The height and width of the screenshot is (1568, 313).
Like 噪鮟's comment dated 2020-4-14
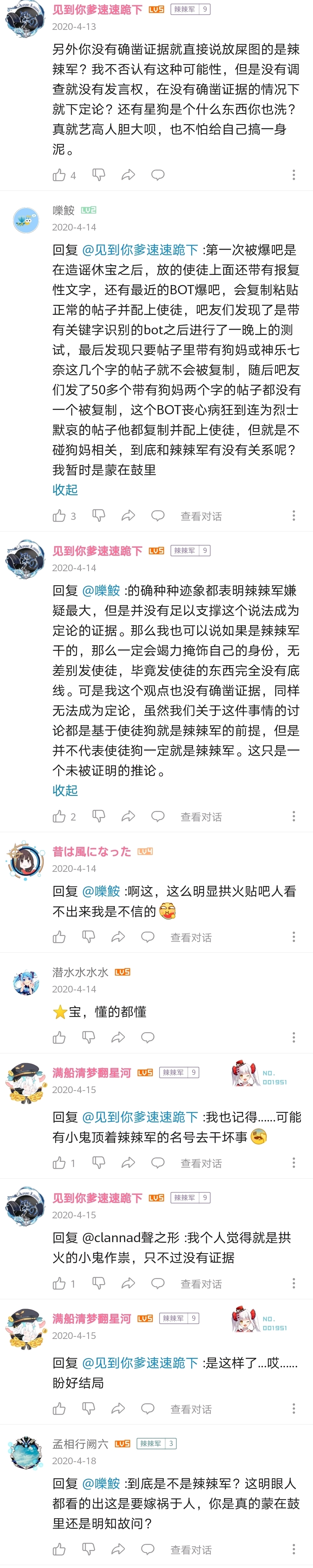coord(59,516)
